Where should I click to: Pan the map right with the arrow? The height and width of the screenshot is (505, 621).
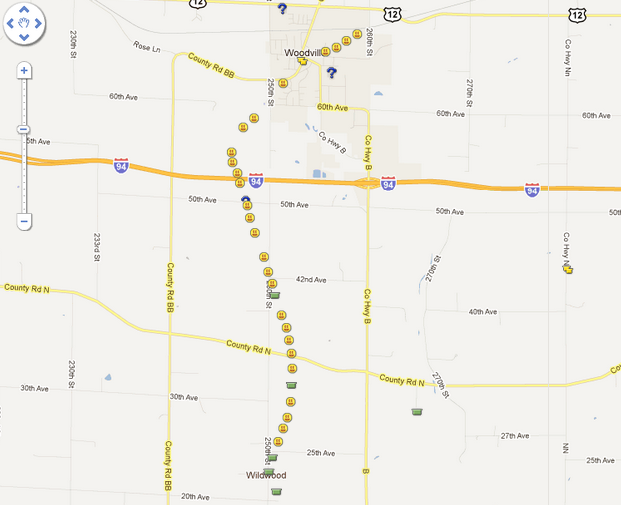point(38,24)
